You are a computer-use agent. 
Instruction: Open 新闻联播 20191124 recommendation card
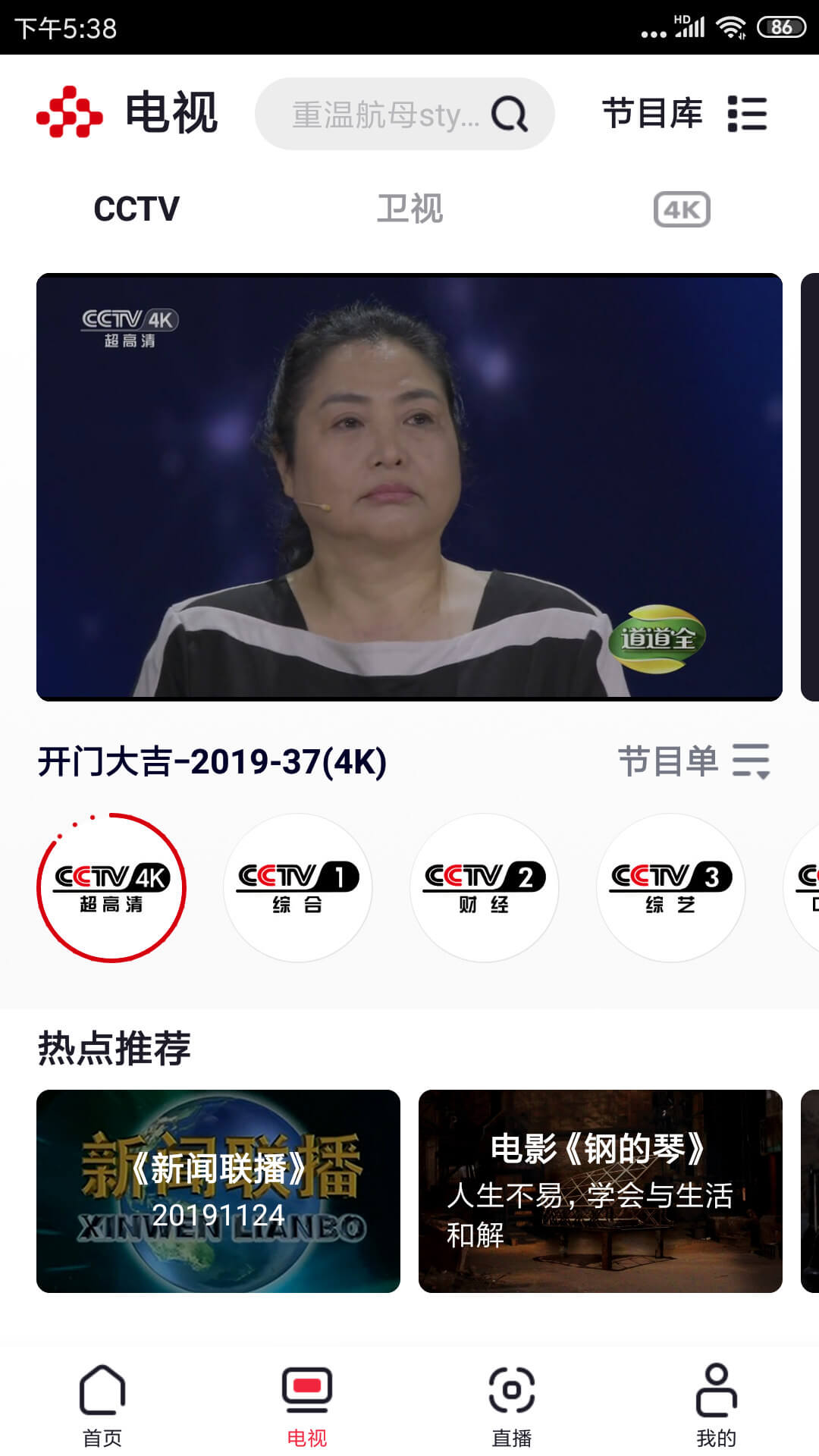(x=218, y=1191)
